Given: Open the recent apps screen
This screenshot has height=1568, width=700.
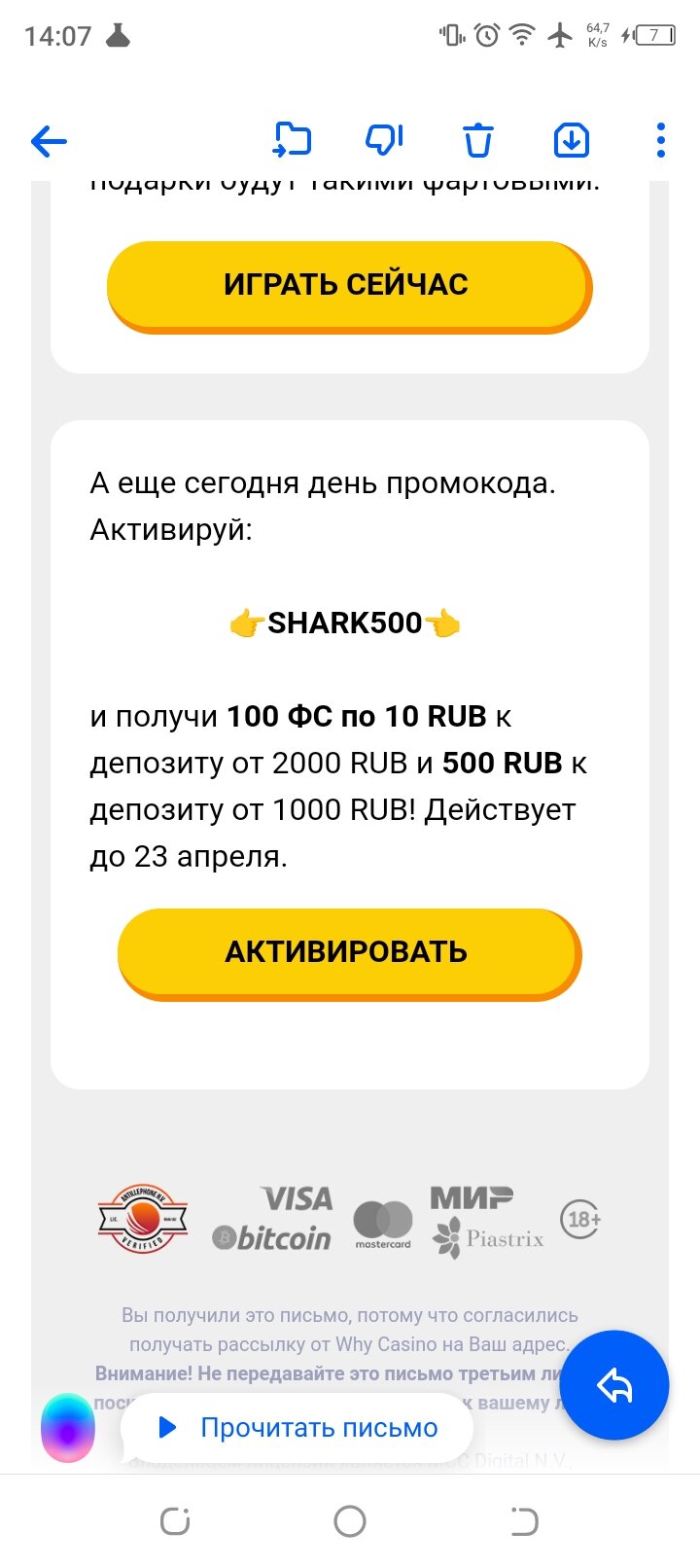Looking at the screenshot, I should (175, 1520).
